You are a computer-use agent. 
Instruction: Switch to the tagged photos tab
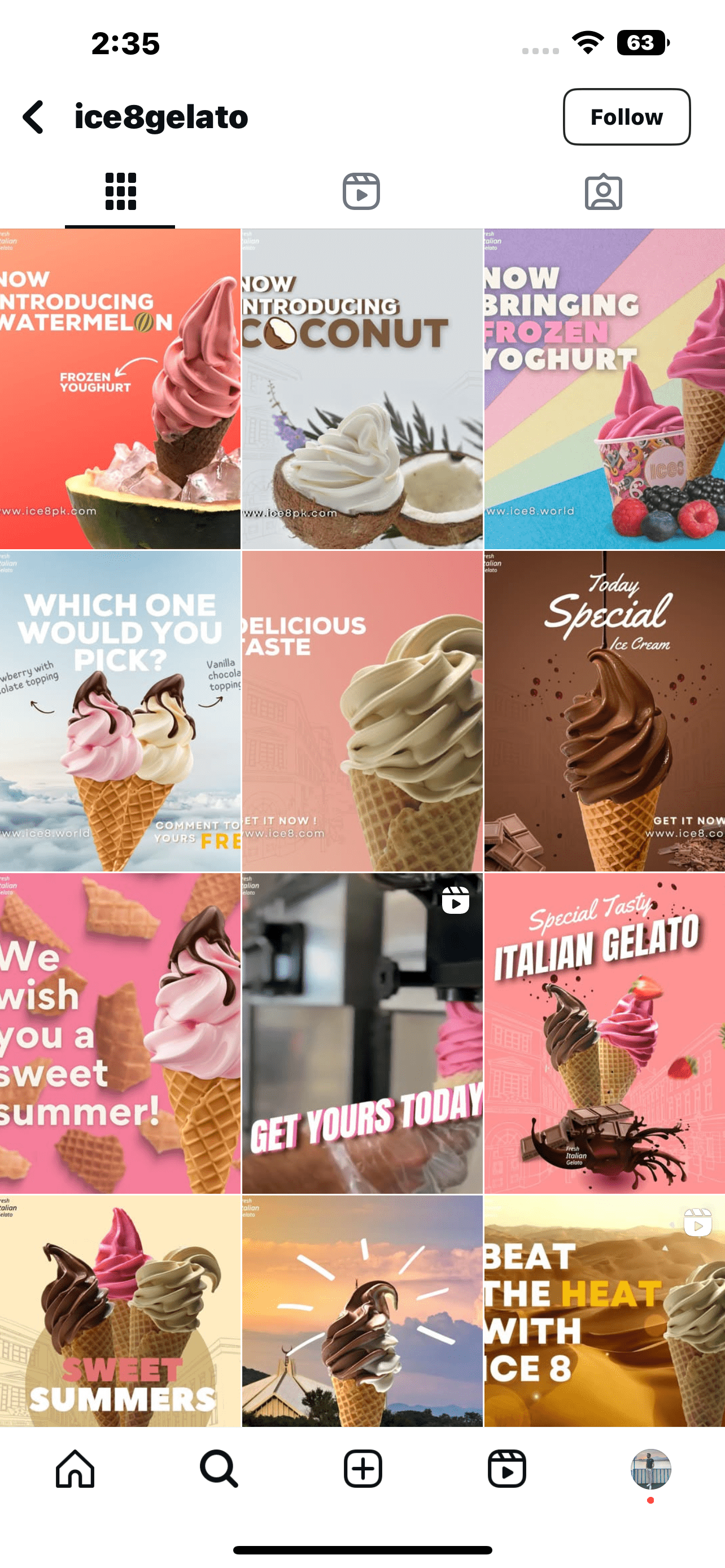tap(603, 192)
